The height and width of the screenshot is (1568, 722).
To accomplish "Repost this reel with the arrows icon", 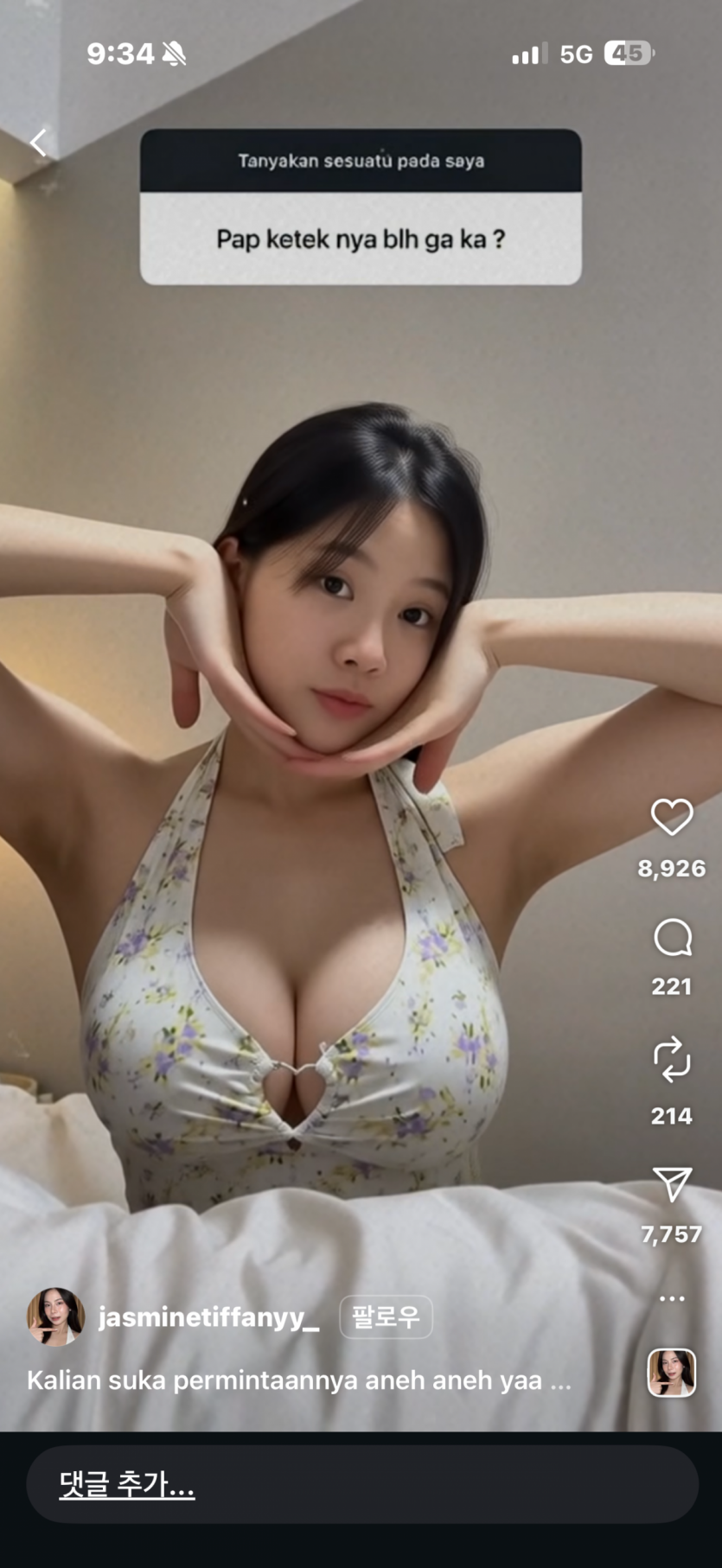I will pyautogui.click(x=672, y=1060).
